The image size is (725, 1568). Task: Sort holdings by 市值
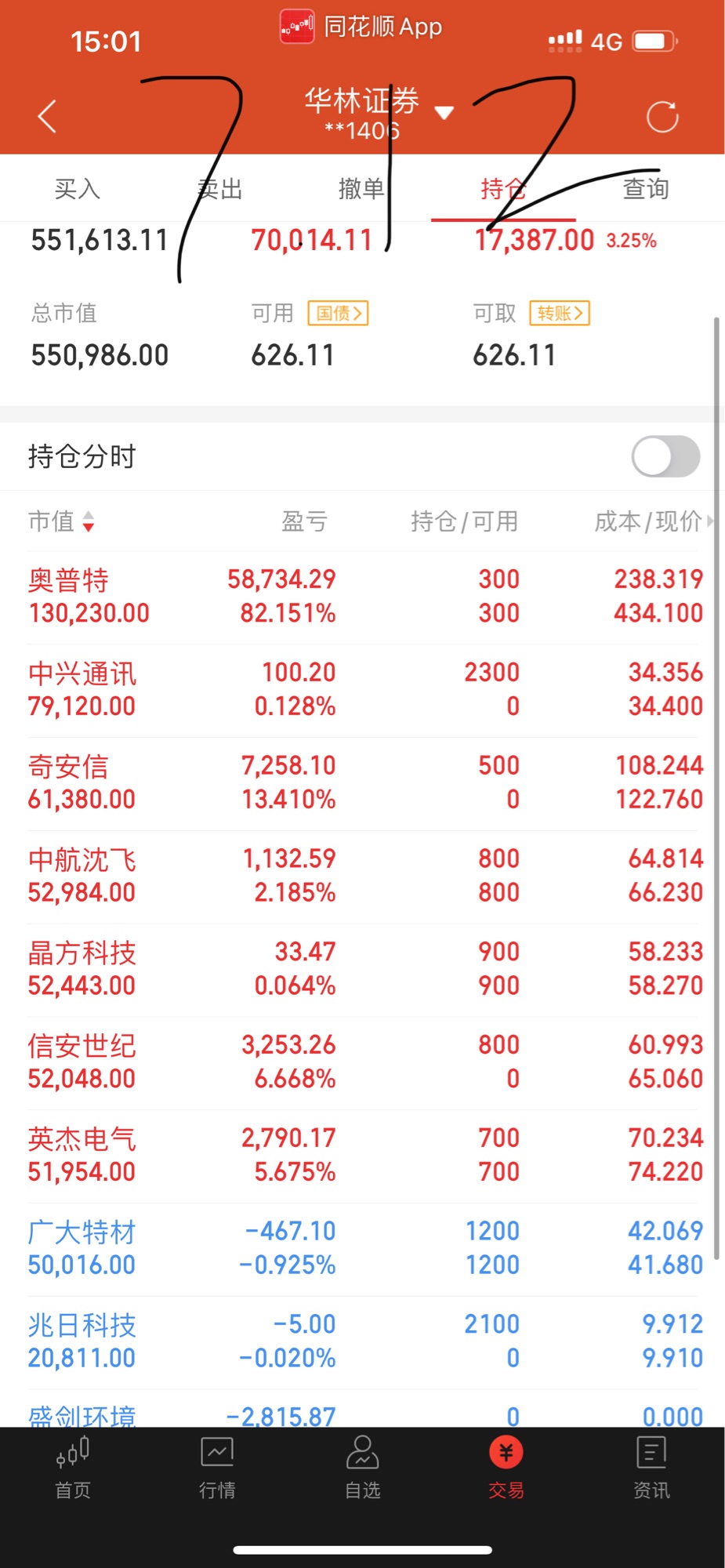coord(61,521)
